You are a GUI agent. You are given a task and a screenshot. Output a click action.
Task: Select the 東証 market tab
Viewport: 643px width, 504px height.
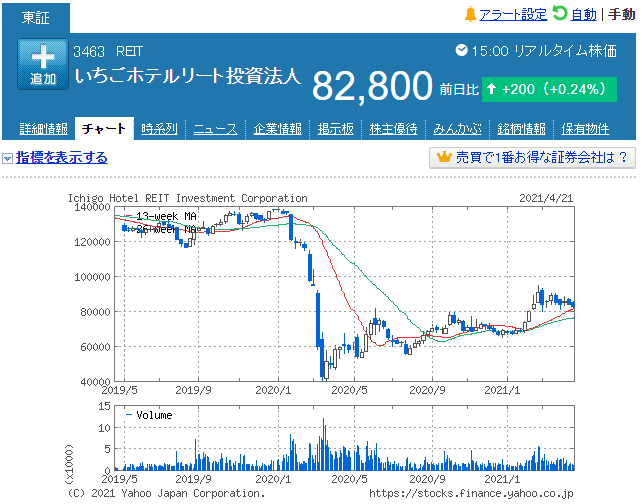(x=36, y=18)
